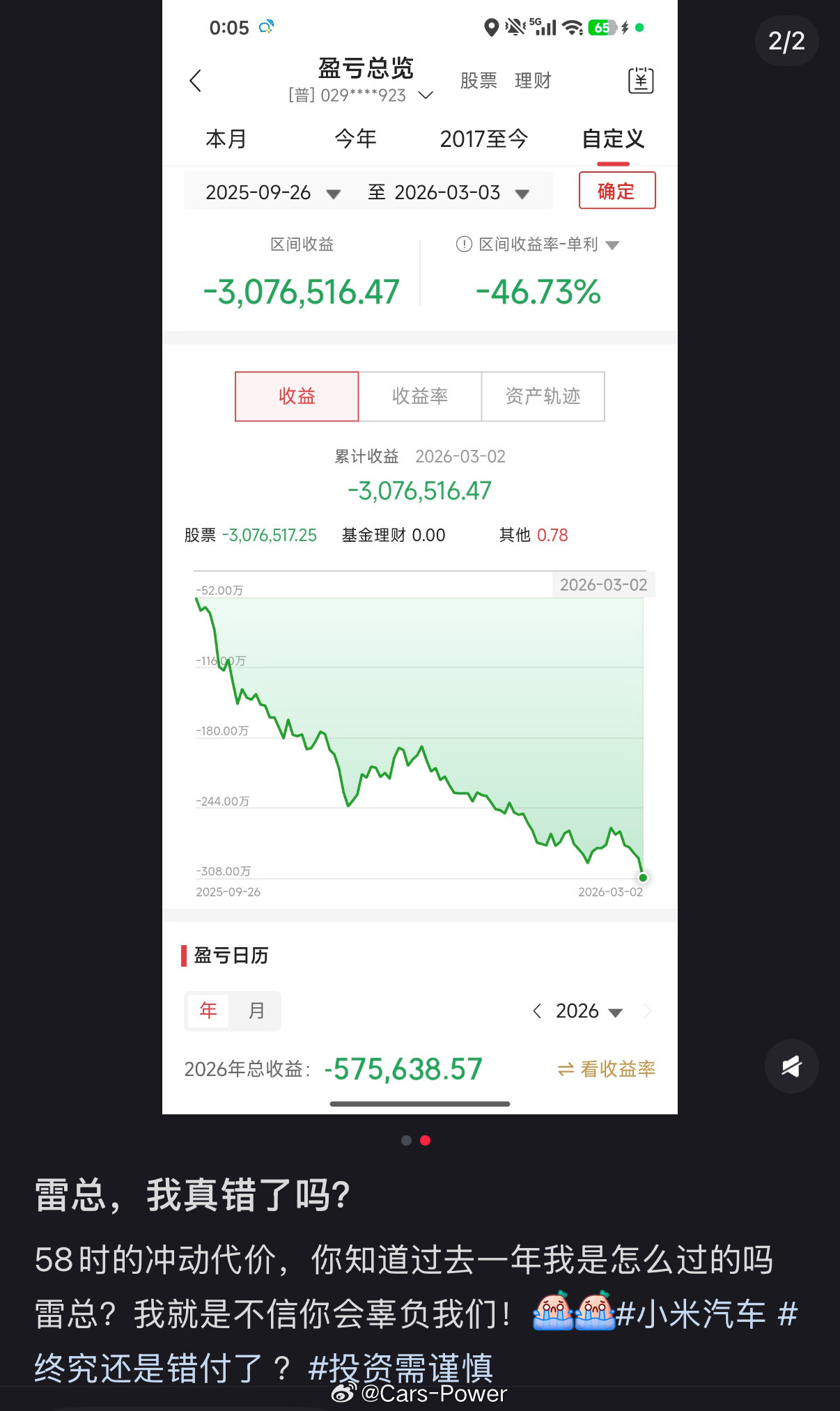Screen dimensions: 840x1411
Task: Tap the next-year arrow right of 2026
Action: click(x=647, y=1011)
